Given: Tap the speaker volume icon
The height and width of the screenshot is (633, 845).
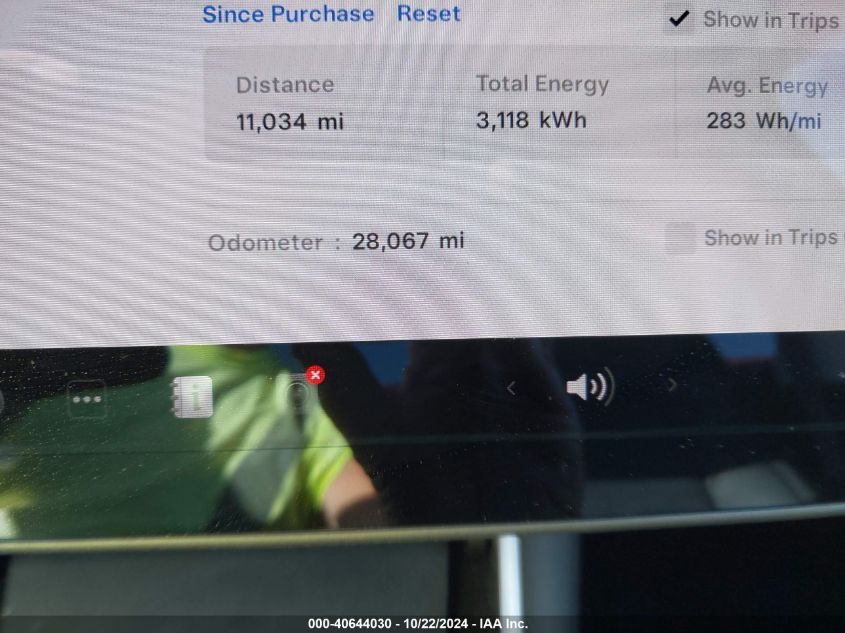Looking at the screenshot, I should click(x=589, y=386).
